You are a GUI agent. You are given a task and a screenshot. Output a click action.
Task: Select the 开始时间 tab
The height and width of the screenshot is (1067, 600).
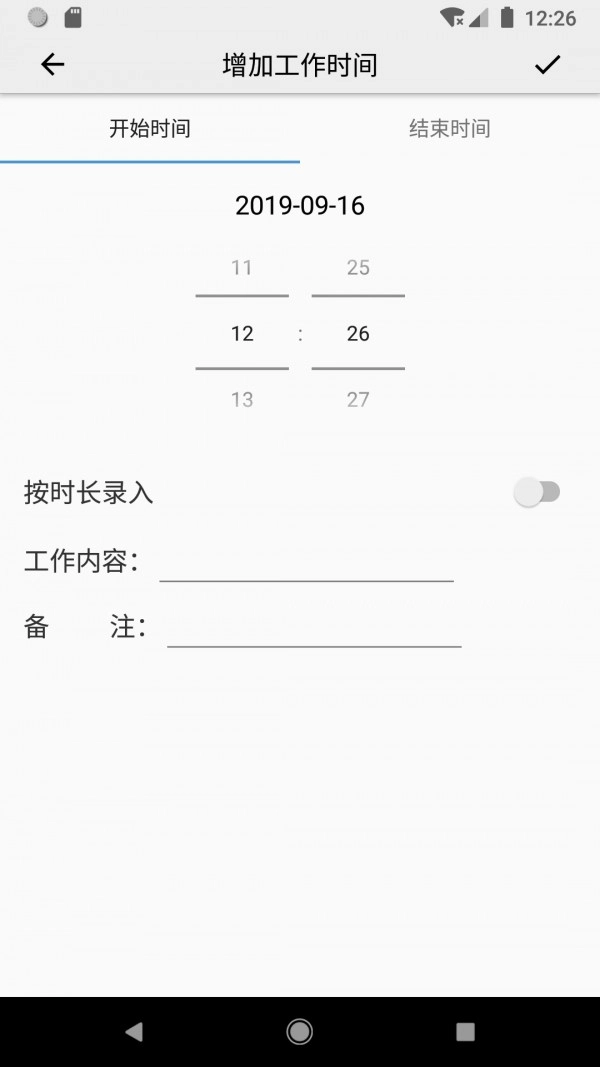[150, 129]
